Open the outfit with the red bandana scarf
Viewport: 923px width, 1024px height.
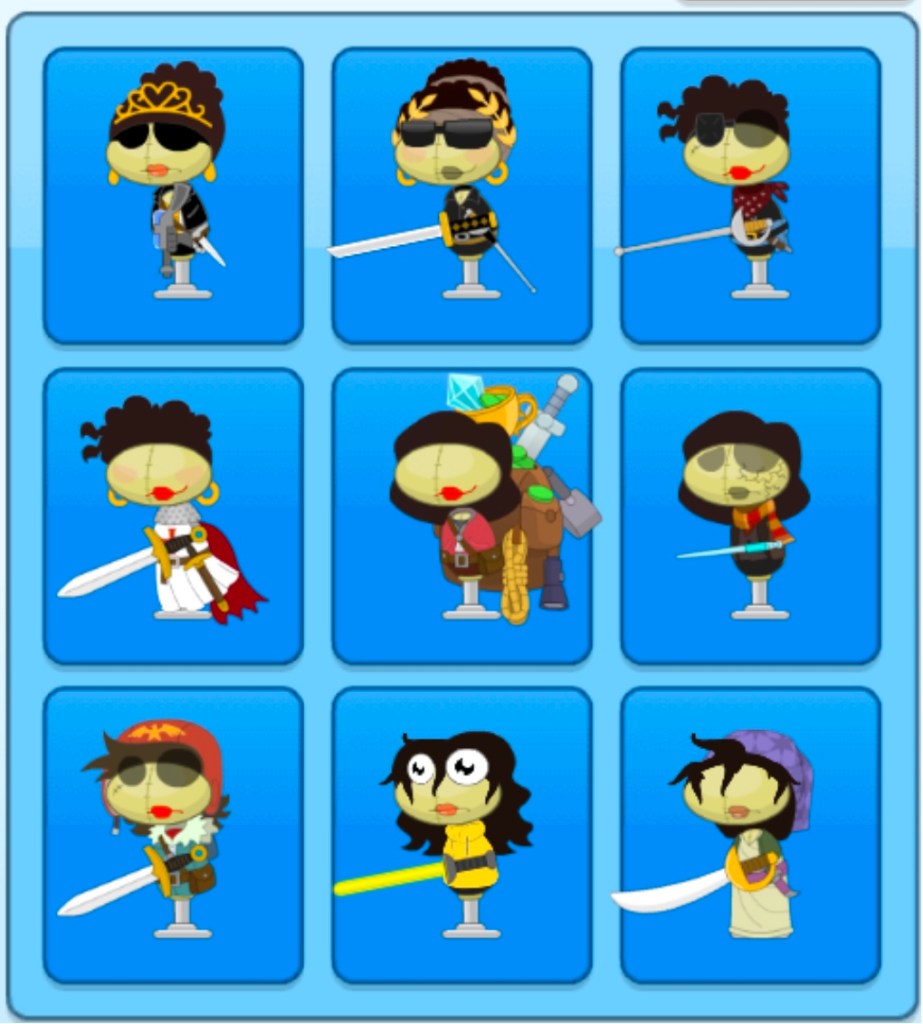click(750, 195)
